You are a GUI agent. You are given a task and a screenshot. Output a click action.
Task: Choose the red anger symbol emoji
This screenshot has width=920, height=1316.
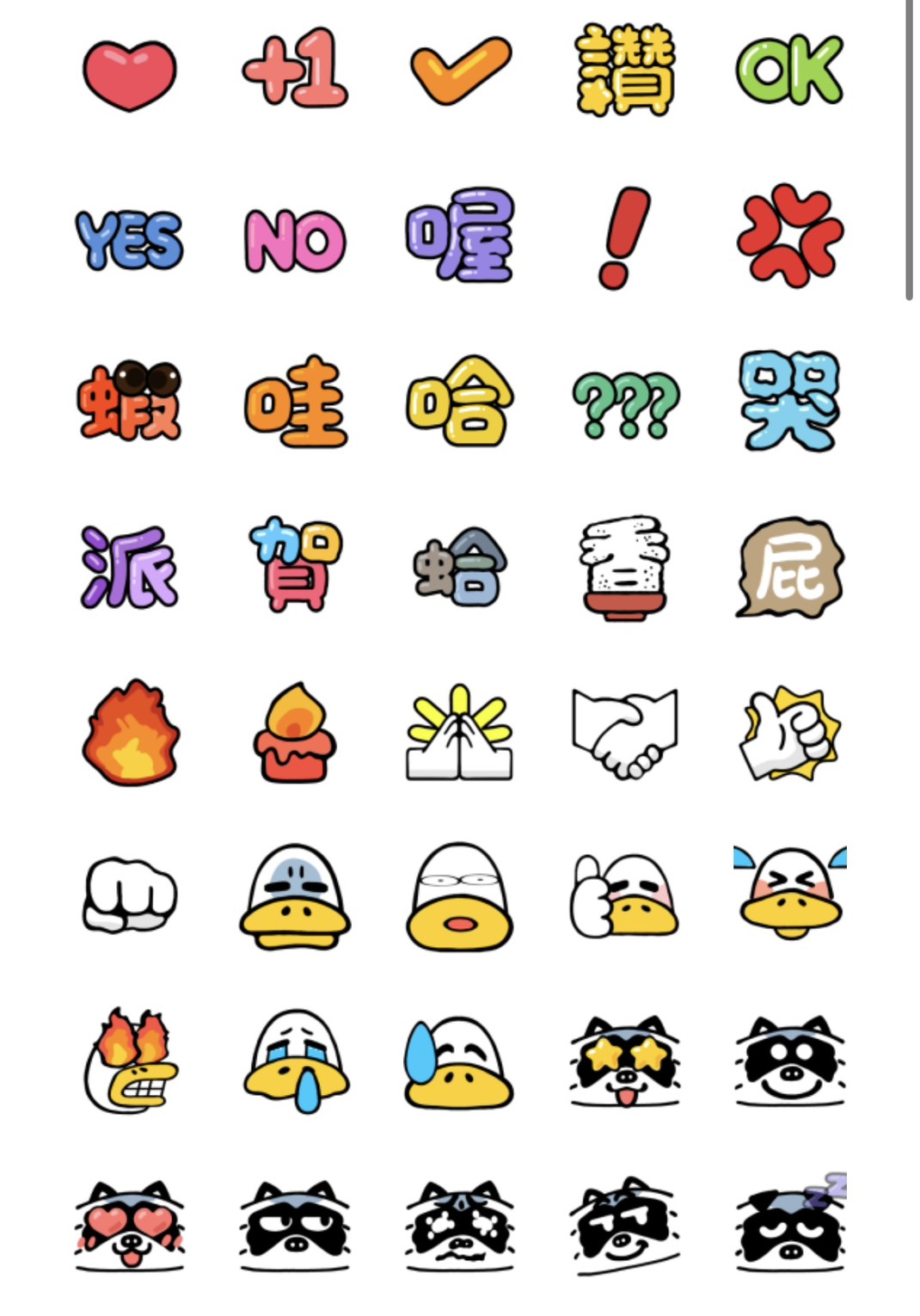point(789,235)
